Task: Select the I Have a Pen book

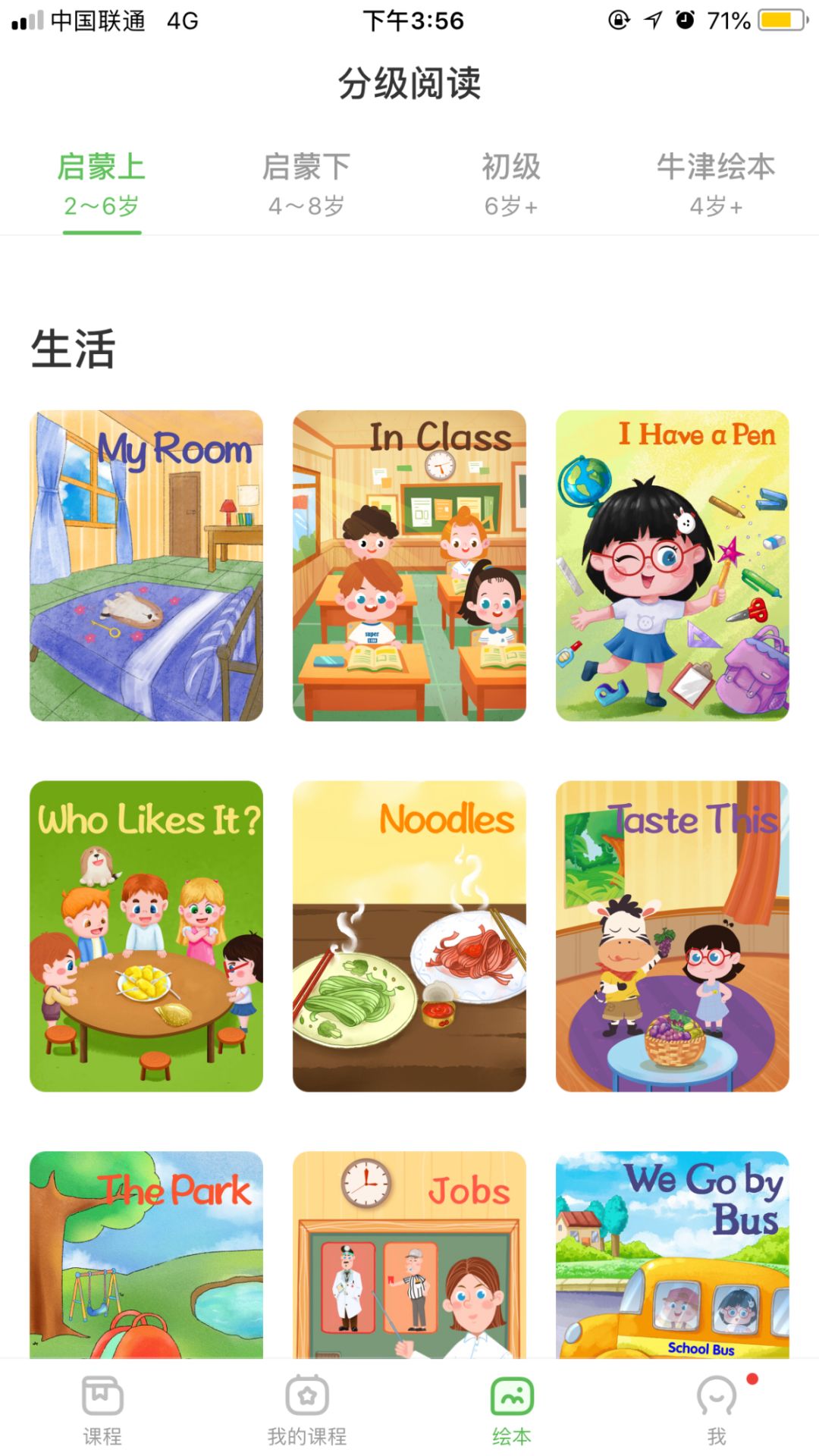Action: point(673,565)
